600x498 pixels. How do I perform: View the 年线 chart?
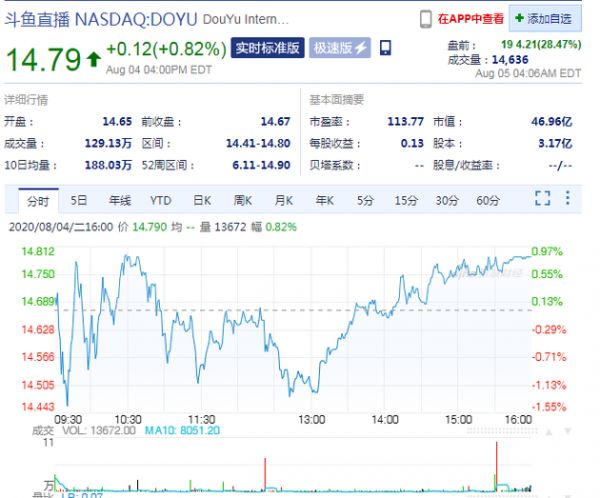click(x=120, y=200)
